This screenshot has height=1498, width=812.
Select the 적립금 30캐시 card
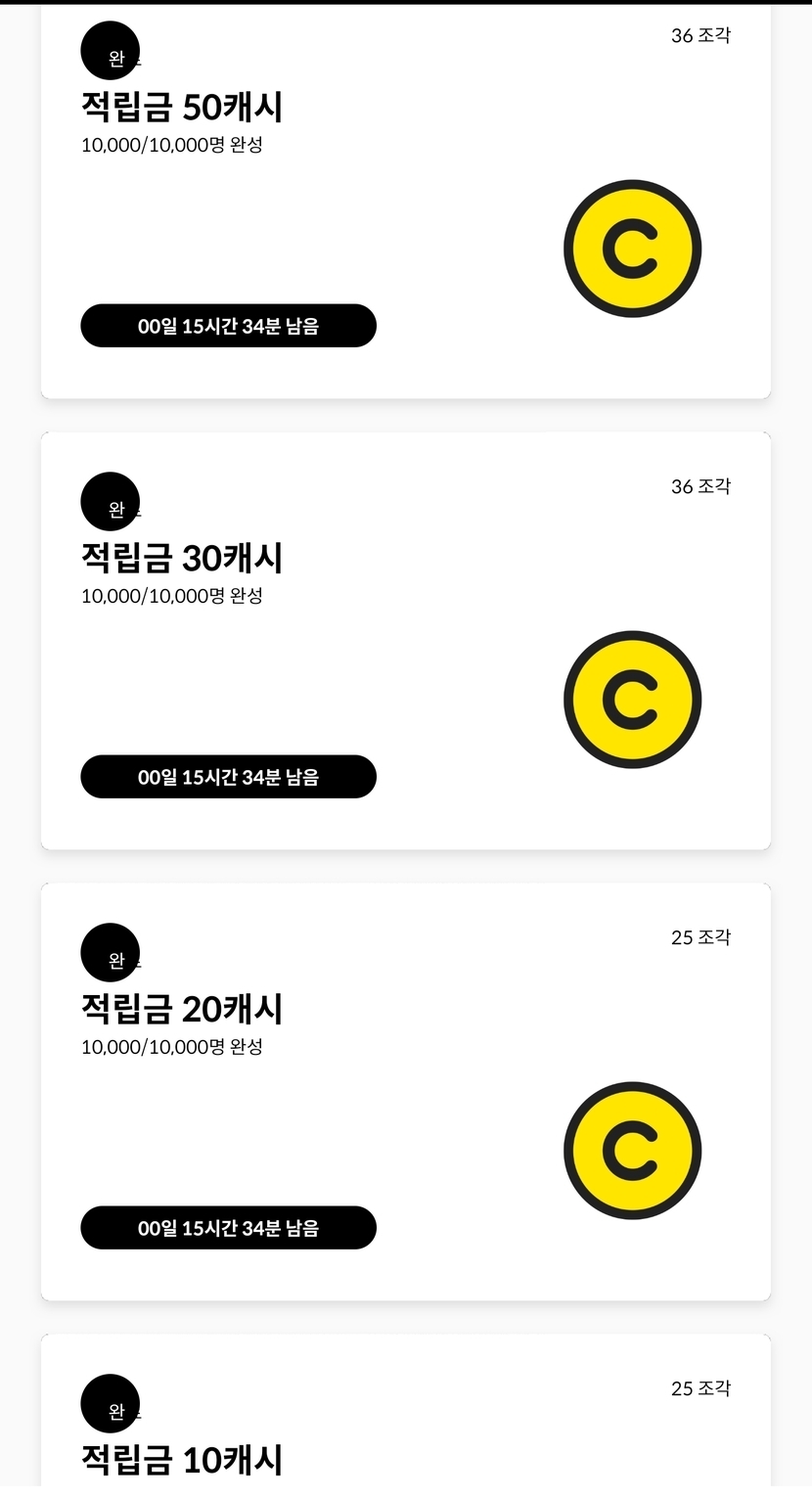tap(405, 641)
